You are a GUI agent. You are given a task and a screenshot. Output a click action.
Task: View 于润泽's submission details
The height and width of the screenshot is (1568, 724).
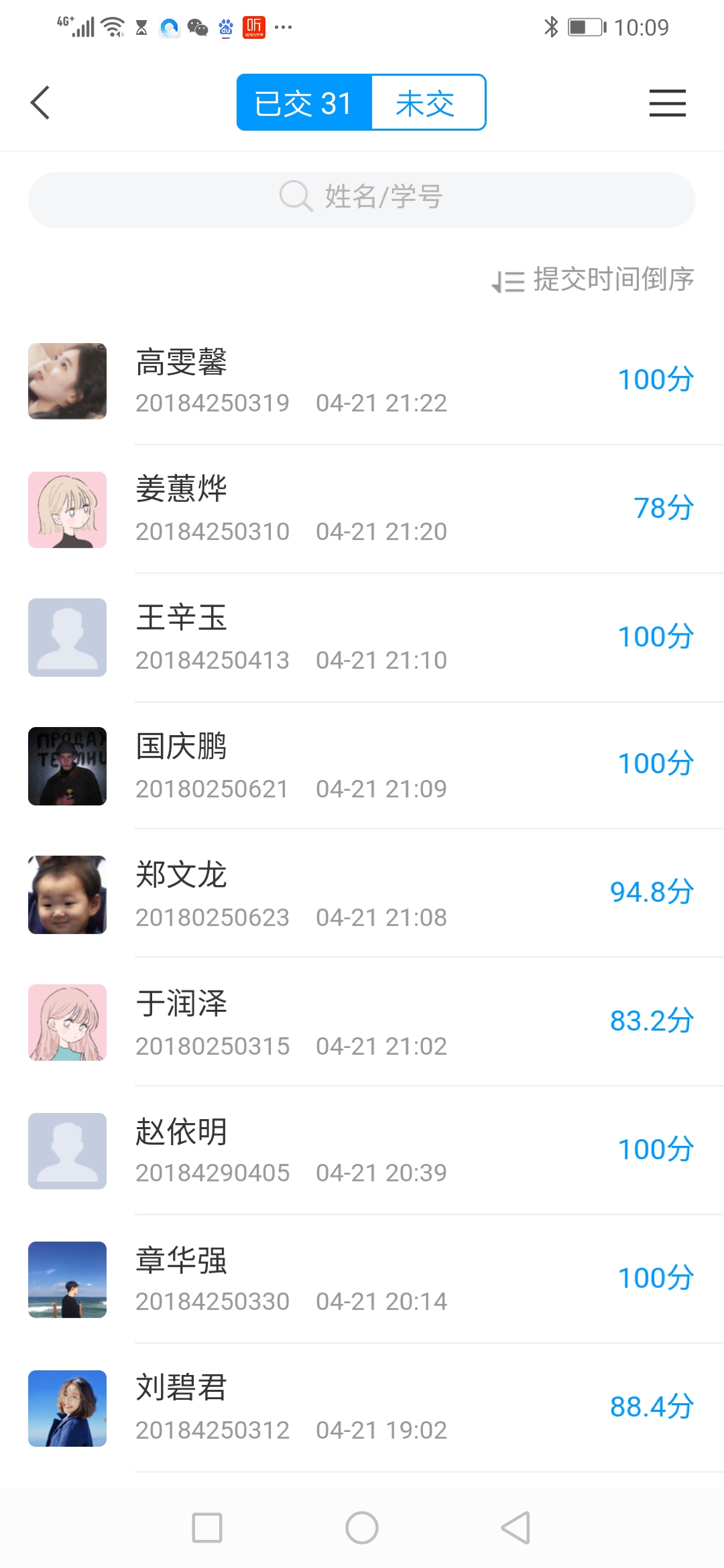click(362, 1023)
